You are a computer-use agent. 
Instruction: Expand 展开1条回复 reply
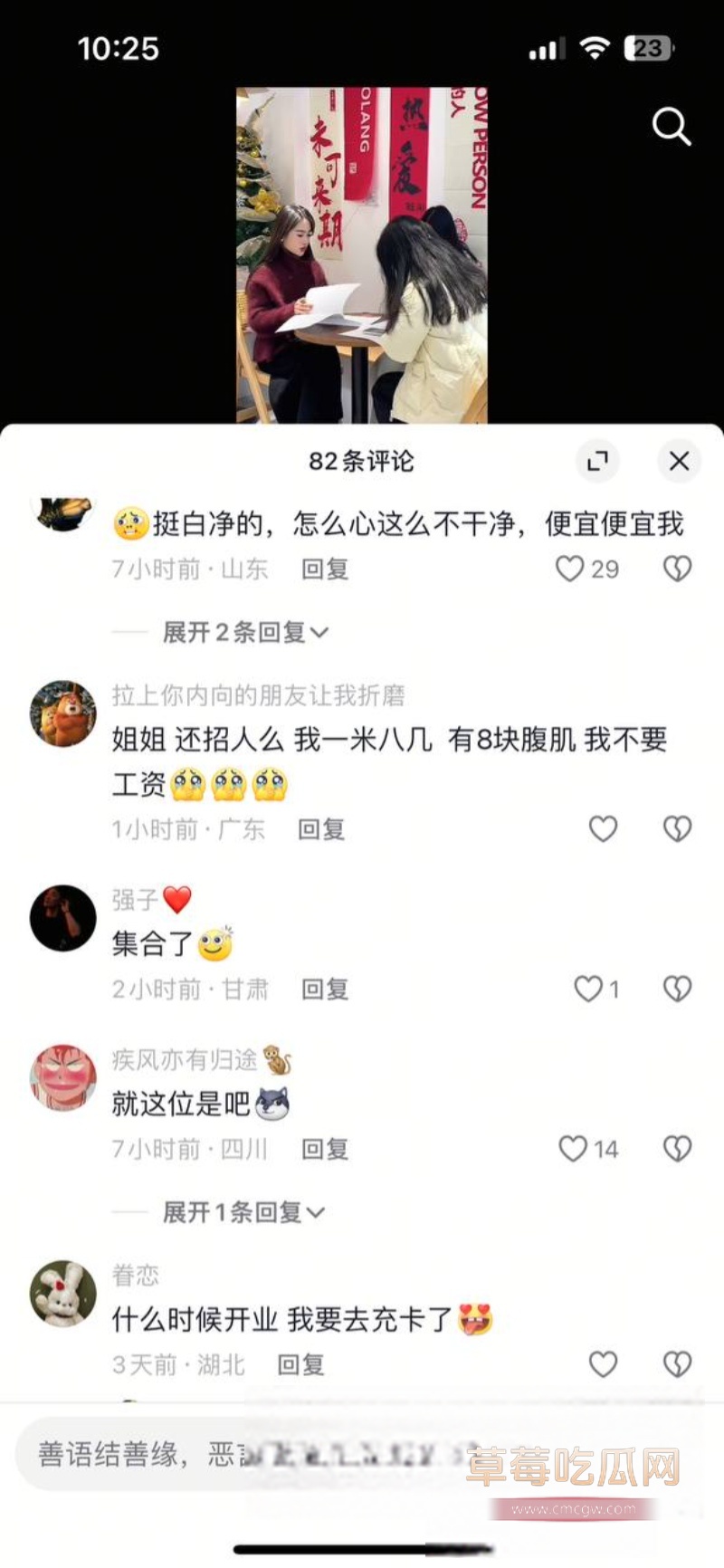click(243, 1212)
